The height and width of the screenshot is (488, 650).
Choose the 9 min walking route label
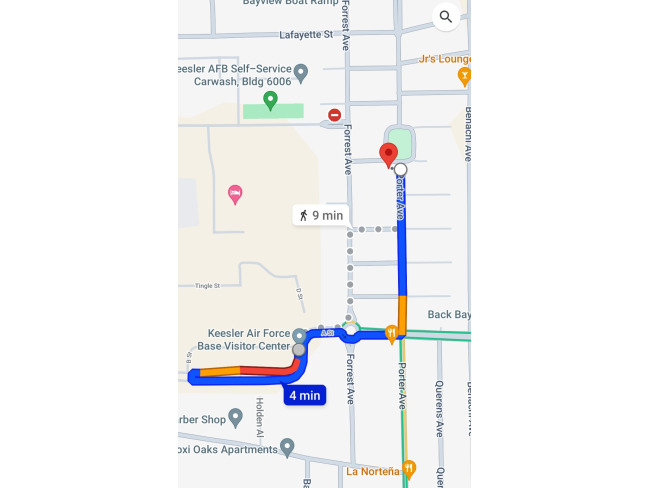click(320, 215)
